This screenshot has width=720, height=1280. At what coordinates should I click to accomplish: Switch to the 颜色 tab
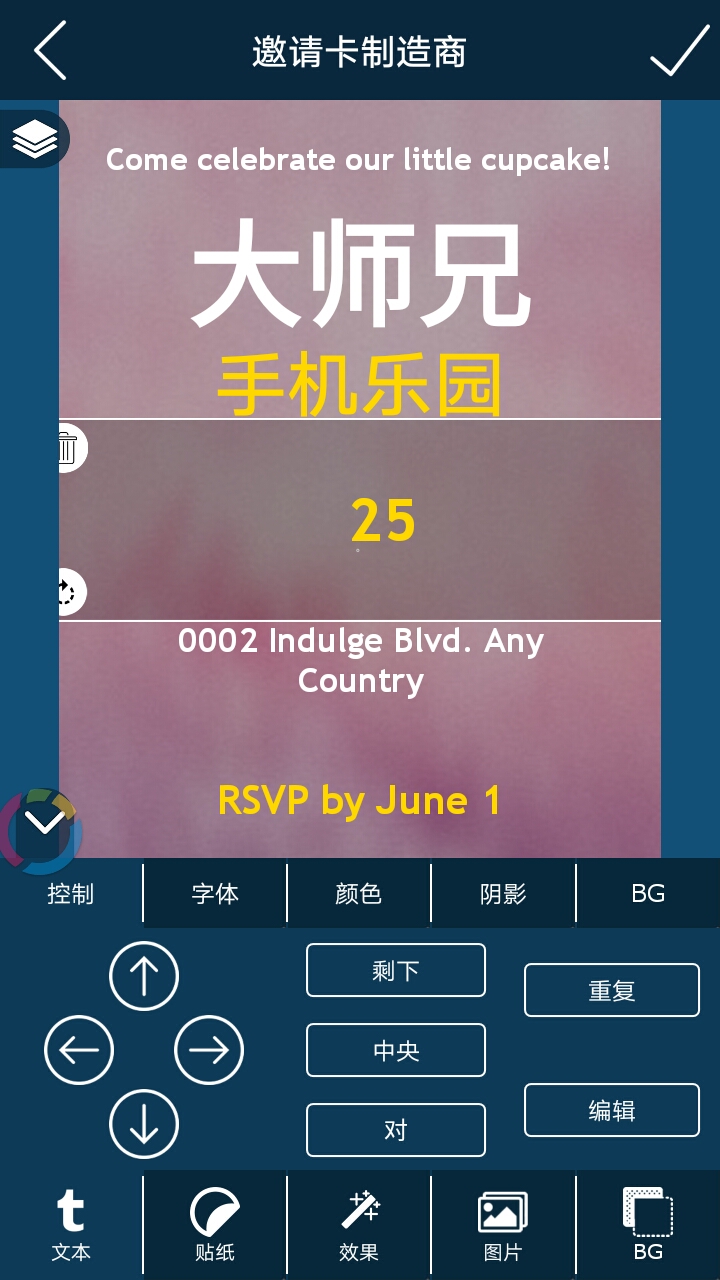359,894
